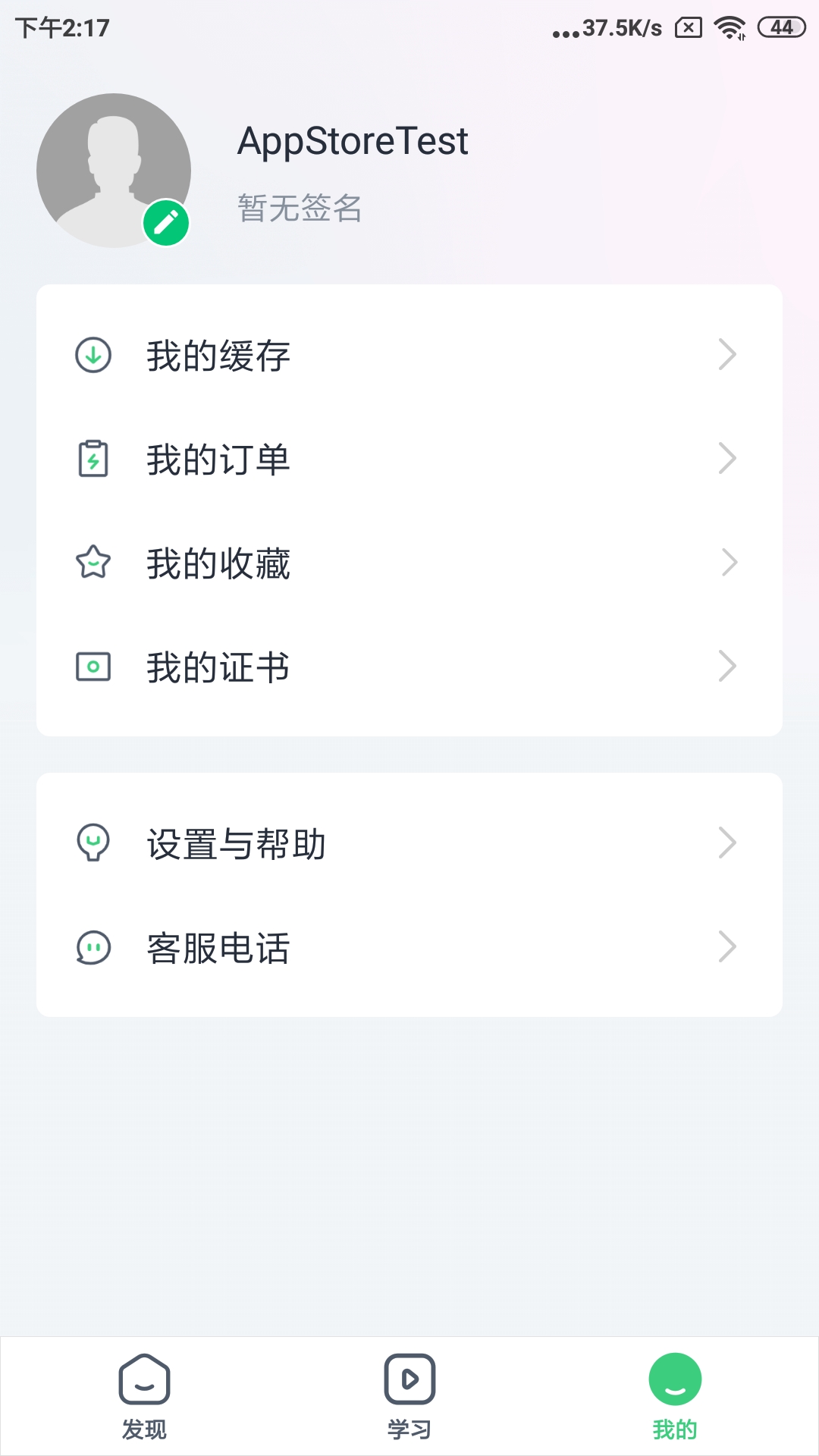Switch to the 发现 tab
This screenshot has height=1456, width=819.
[x=146, y=1399]
